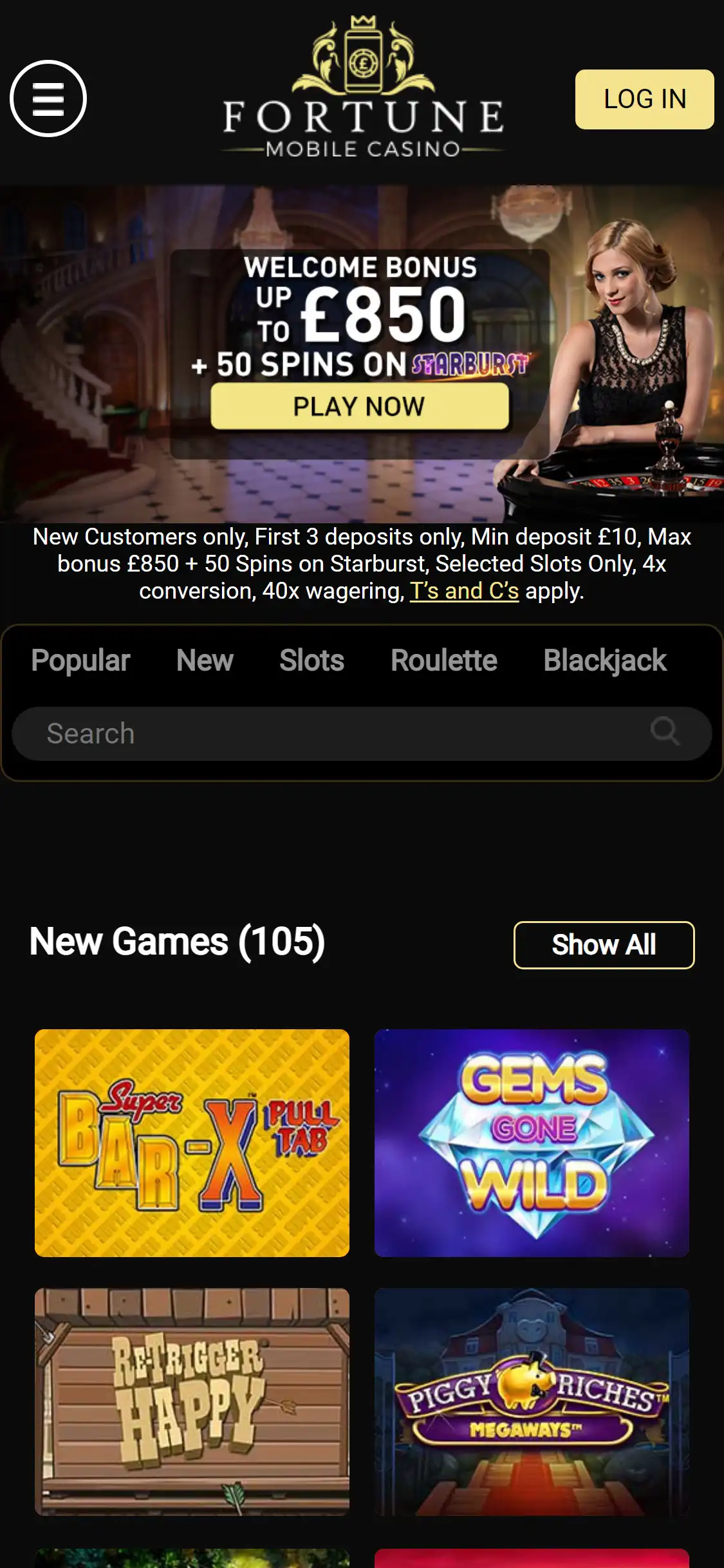Switch to the New tab
This screenshot has width=724, height=1568.
coord(205,660)
